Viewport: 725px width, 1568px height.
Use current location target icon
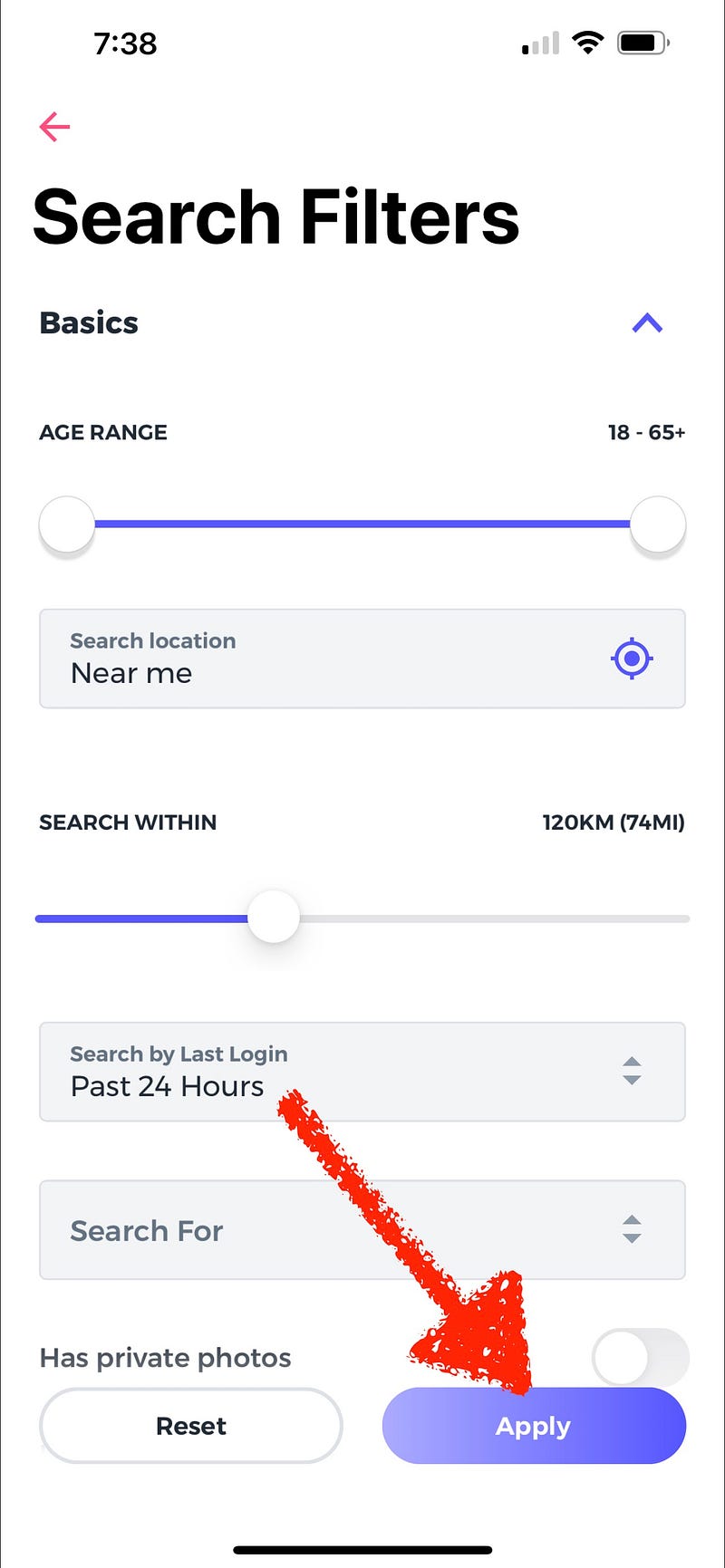coord(632,659)
